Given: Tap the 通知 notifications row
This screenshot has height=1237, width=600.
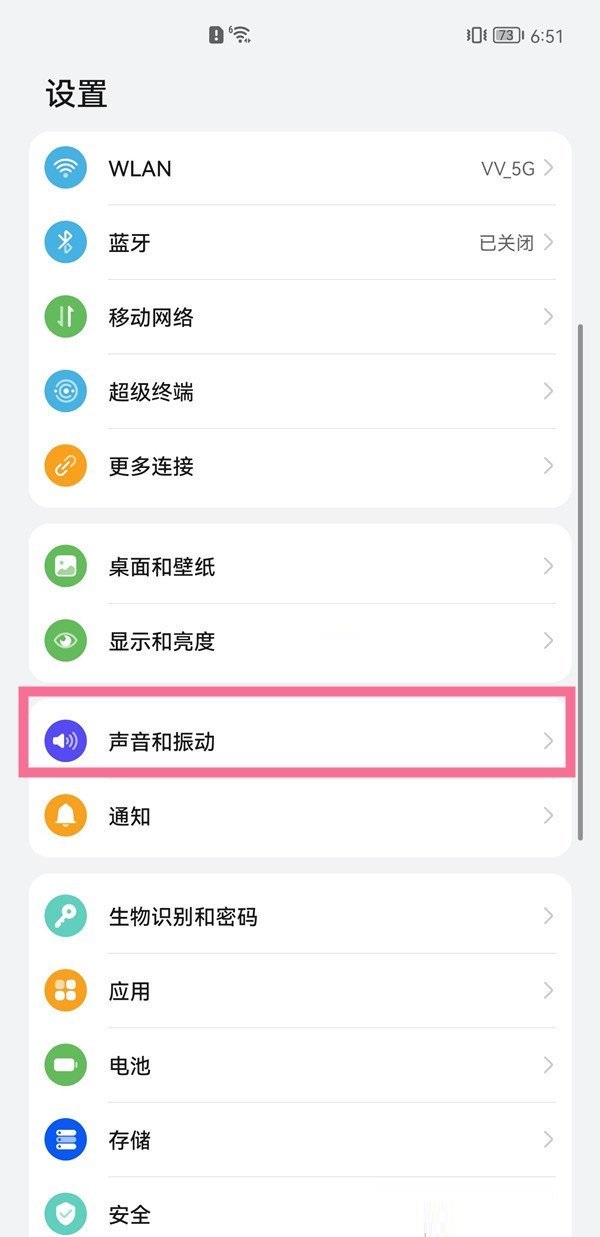Looking at the screenshot, I should (x=300, y=816).
